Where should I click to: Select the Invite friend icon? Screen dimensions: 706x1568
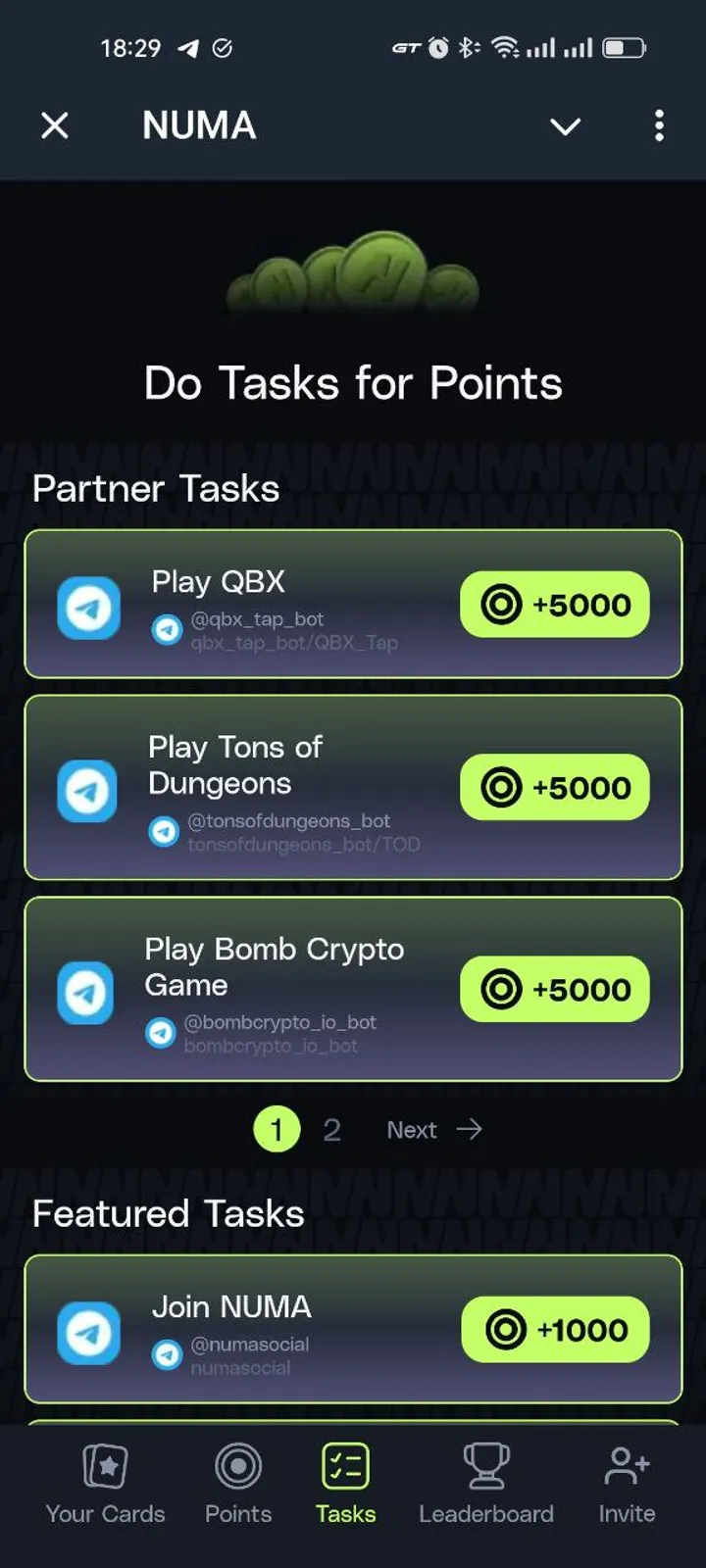coord(626,1464)
